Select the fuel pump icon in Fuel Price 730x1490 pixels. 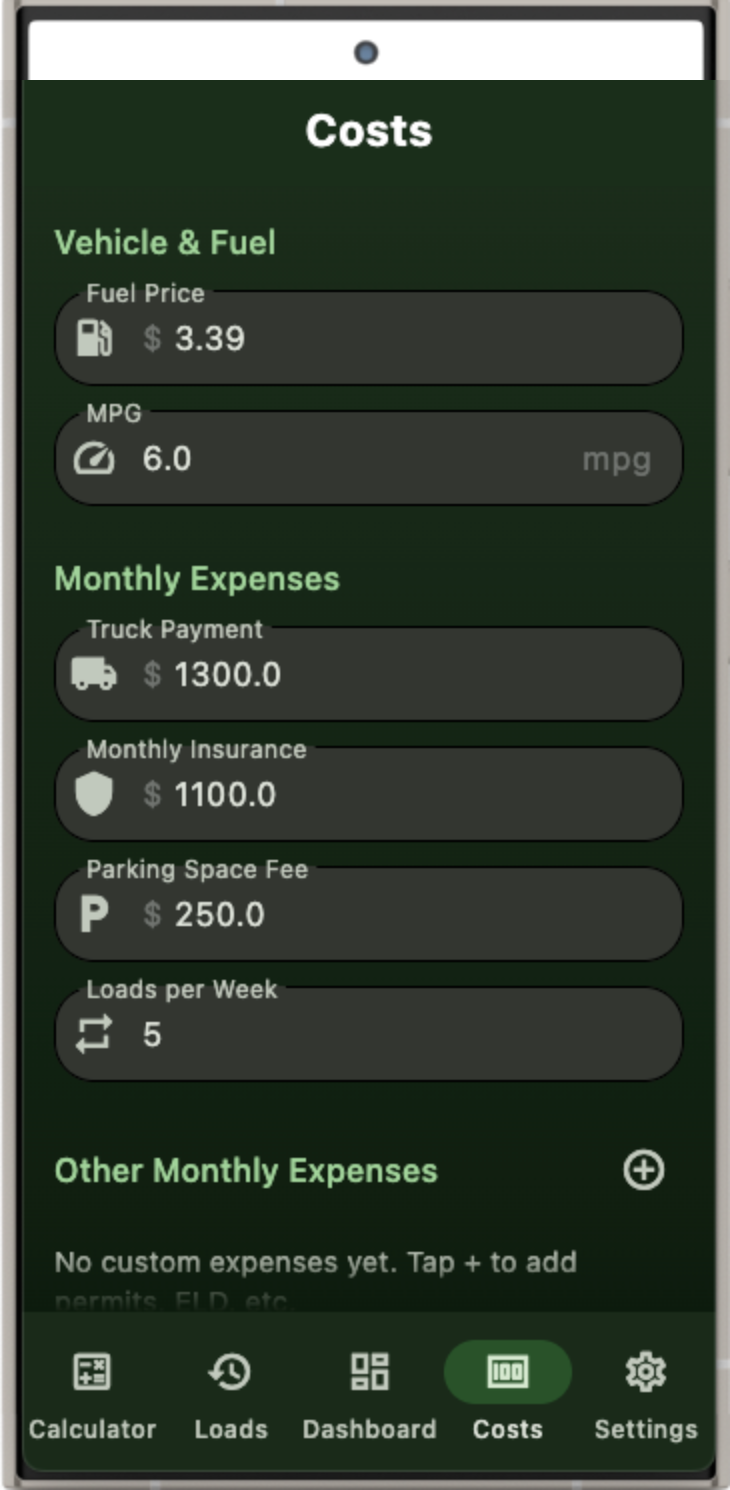95,336
